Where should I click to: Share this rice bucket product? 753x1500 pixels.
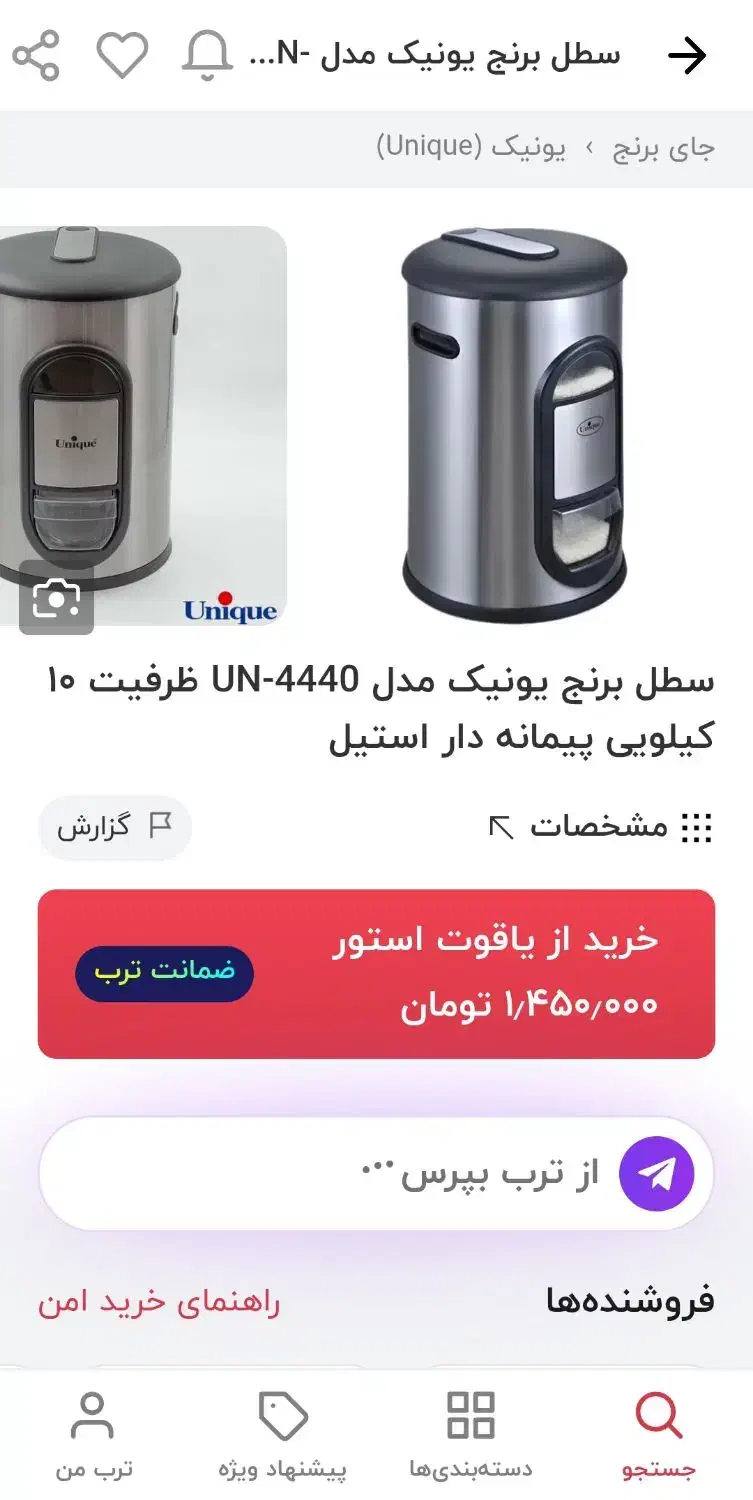coord(36,55)
